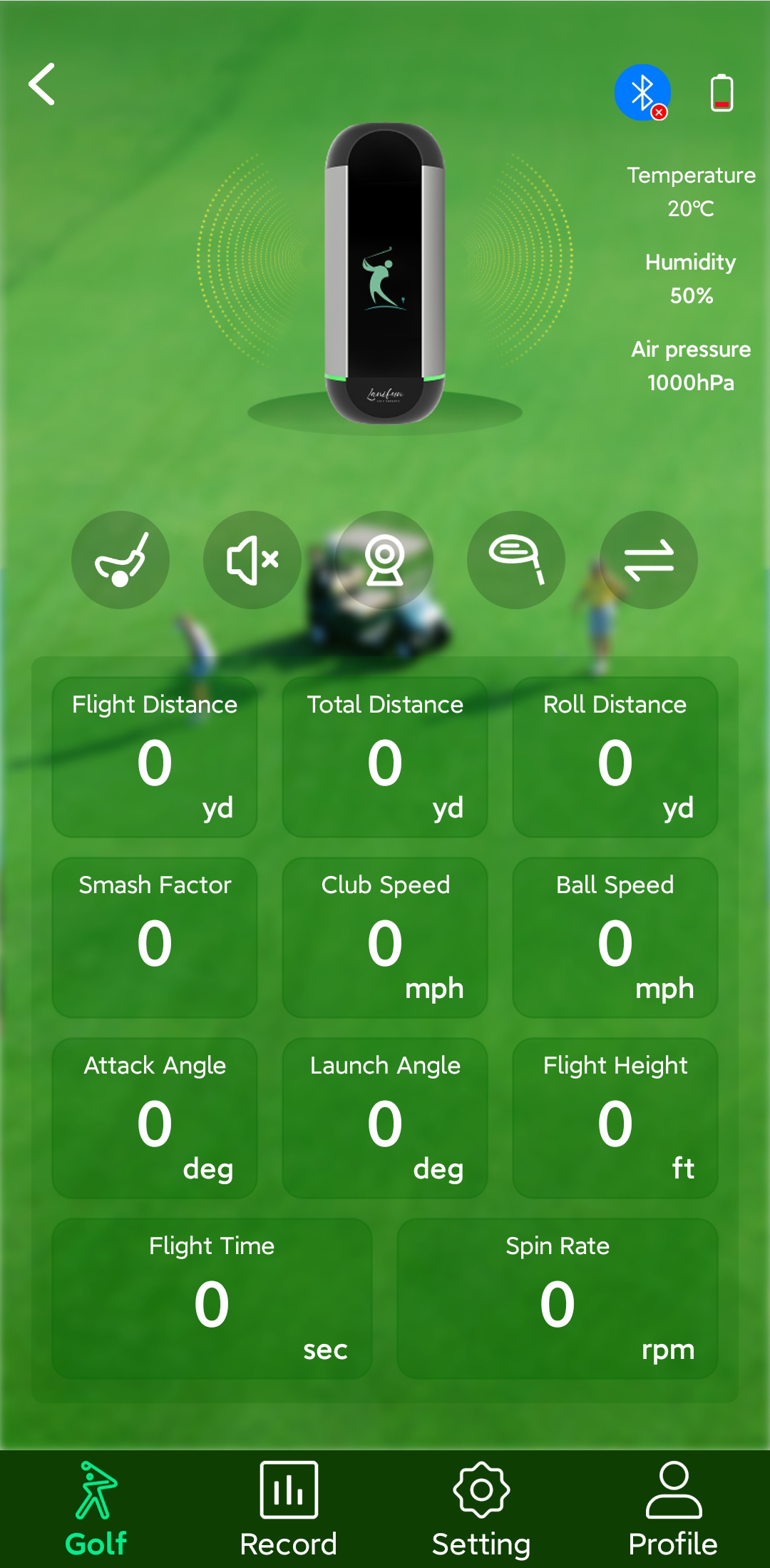Tap the Spin Rate stat card
The image size is (770, 1568).
558,1298
